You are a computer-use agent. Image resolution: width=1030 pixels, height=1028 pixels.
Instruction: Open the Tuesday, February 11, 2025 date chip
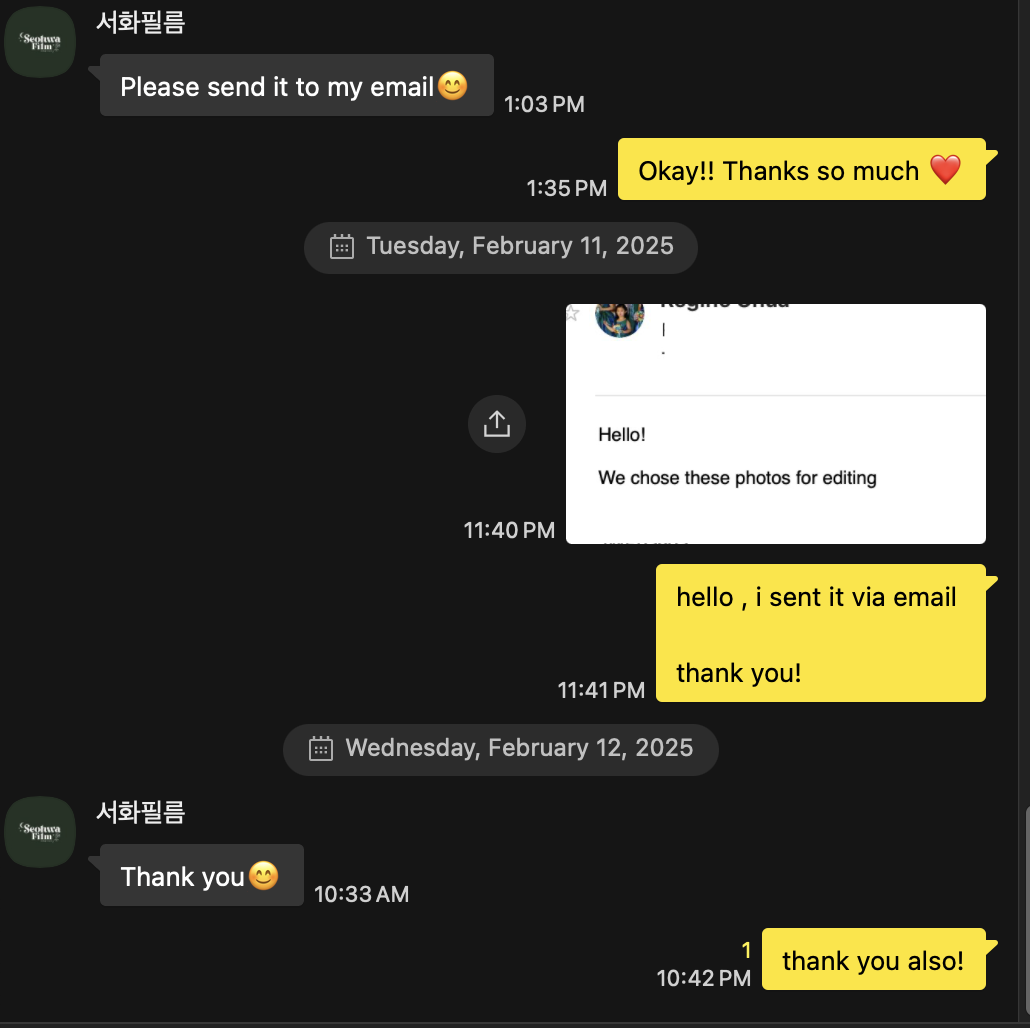[500, 247]
